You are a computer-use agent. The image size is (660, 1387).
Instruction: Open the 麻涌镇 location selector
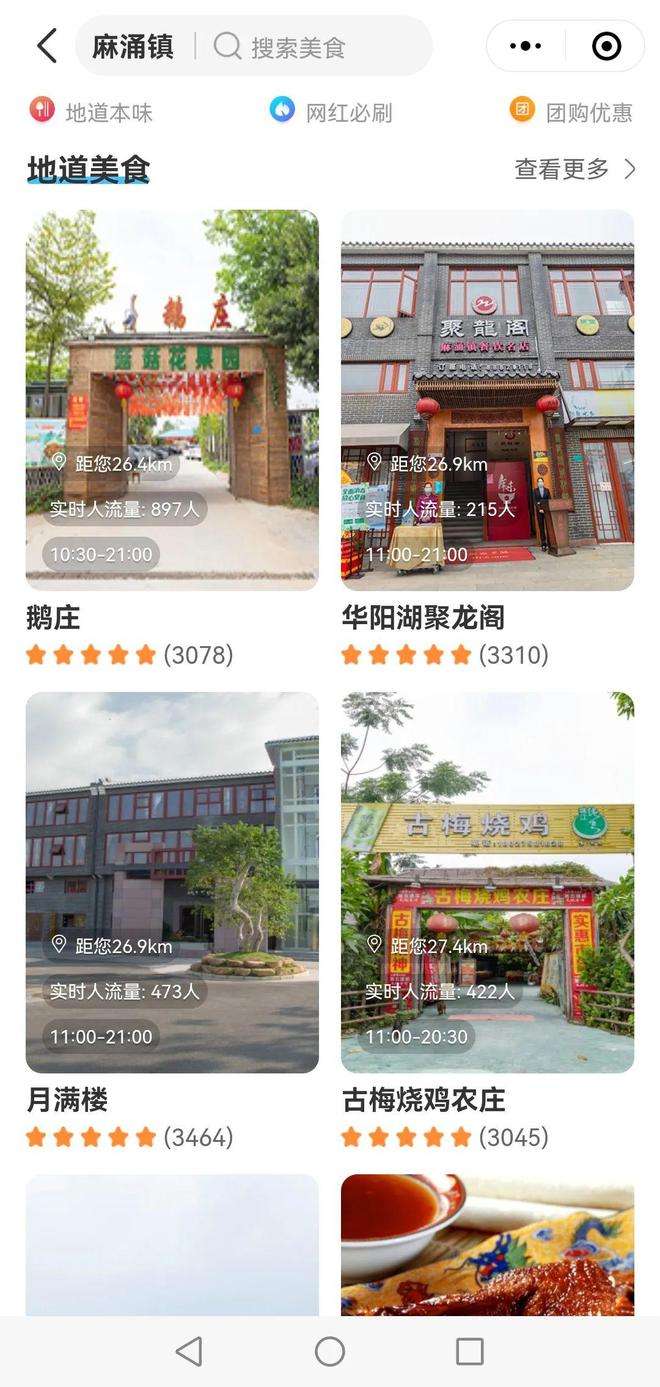(133, 46)
